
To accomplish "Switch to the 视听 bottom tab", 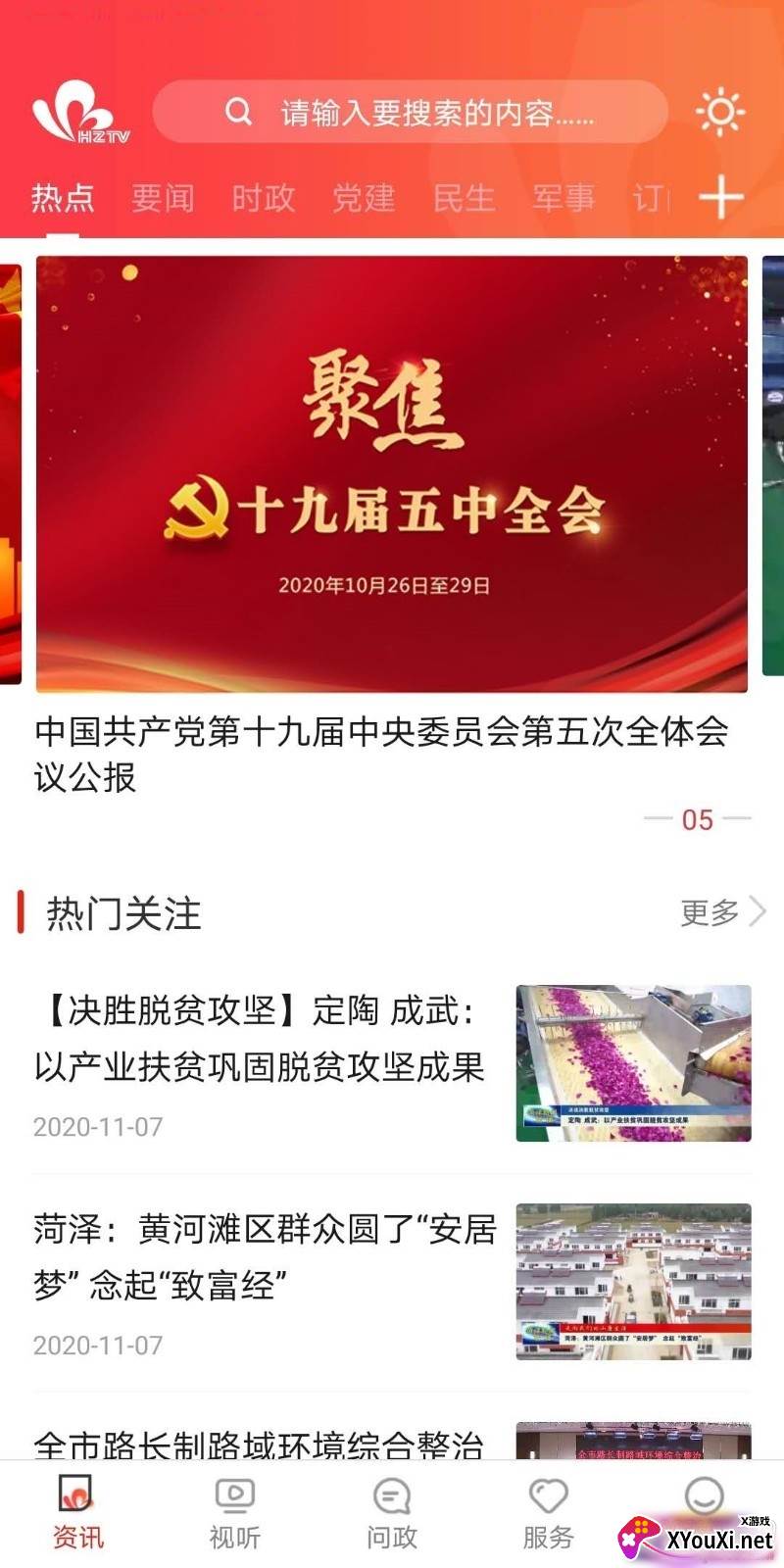I will (x=235, y=1514).
